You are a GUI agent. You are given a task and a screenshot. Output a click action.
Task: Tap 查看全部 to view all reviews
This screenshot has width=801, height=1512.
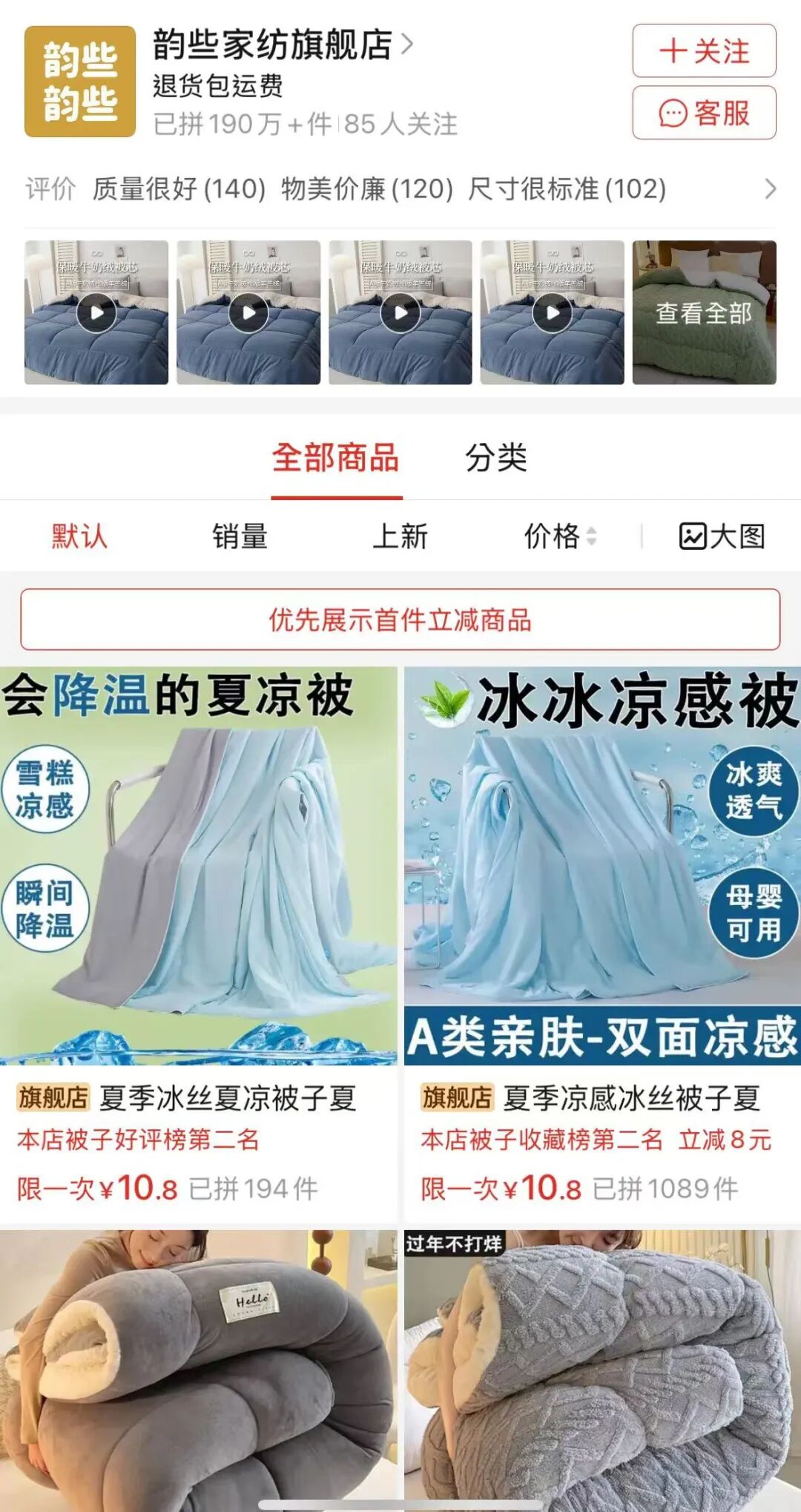(x=703, y=312)
